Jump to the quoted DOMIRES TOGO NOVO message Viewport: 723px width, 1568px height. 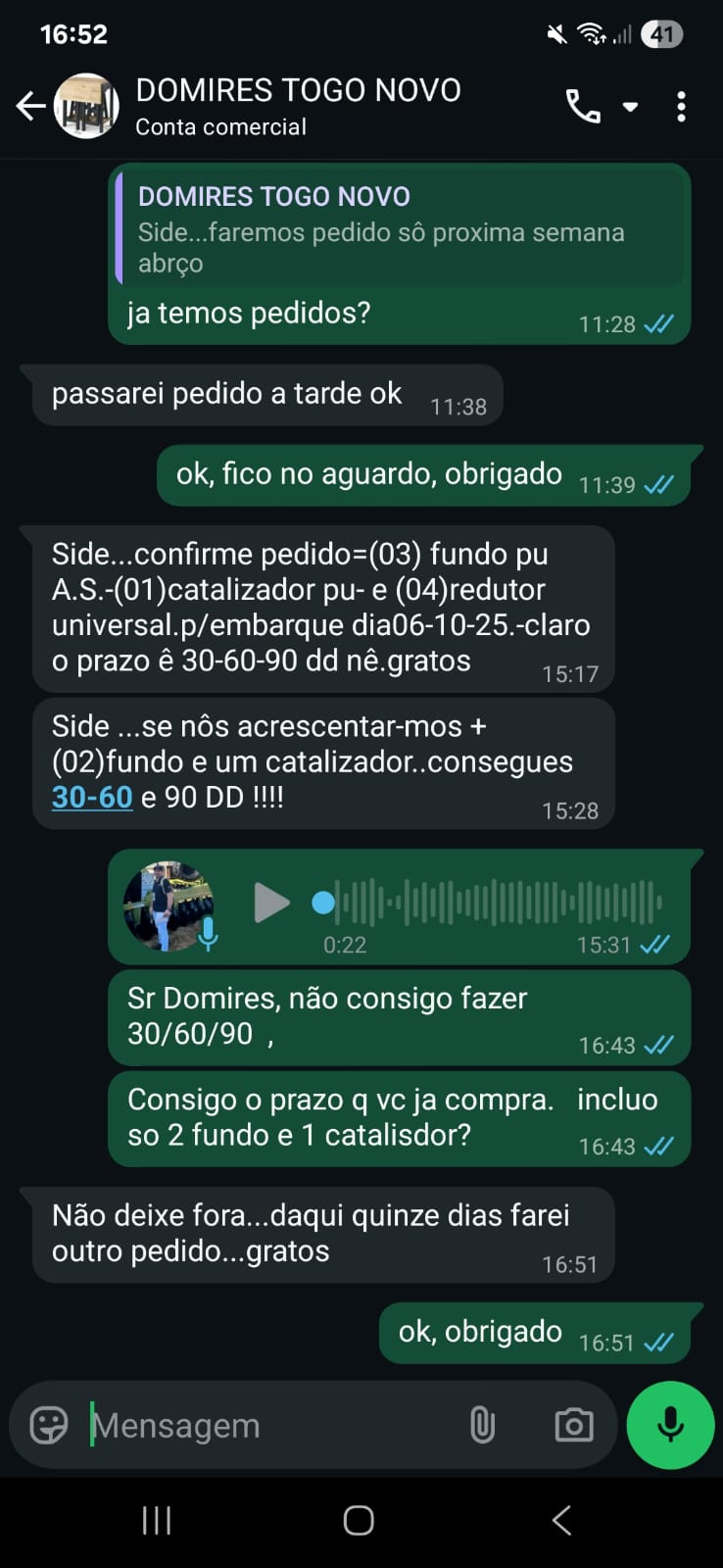tap(399, 230)
